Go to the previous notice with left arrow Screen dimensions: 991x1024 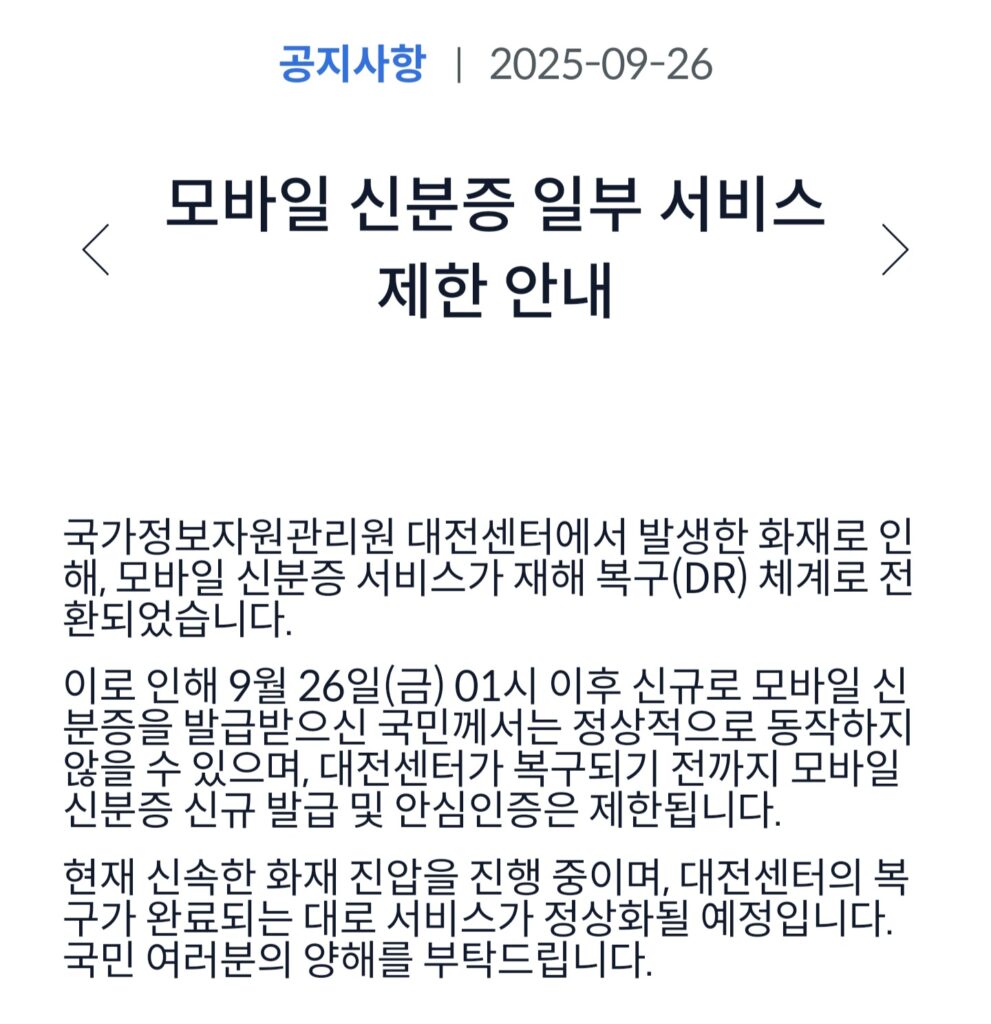point(96,250)
